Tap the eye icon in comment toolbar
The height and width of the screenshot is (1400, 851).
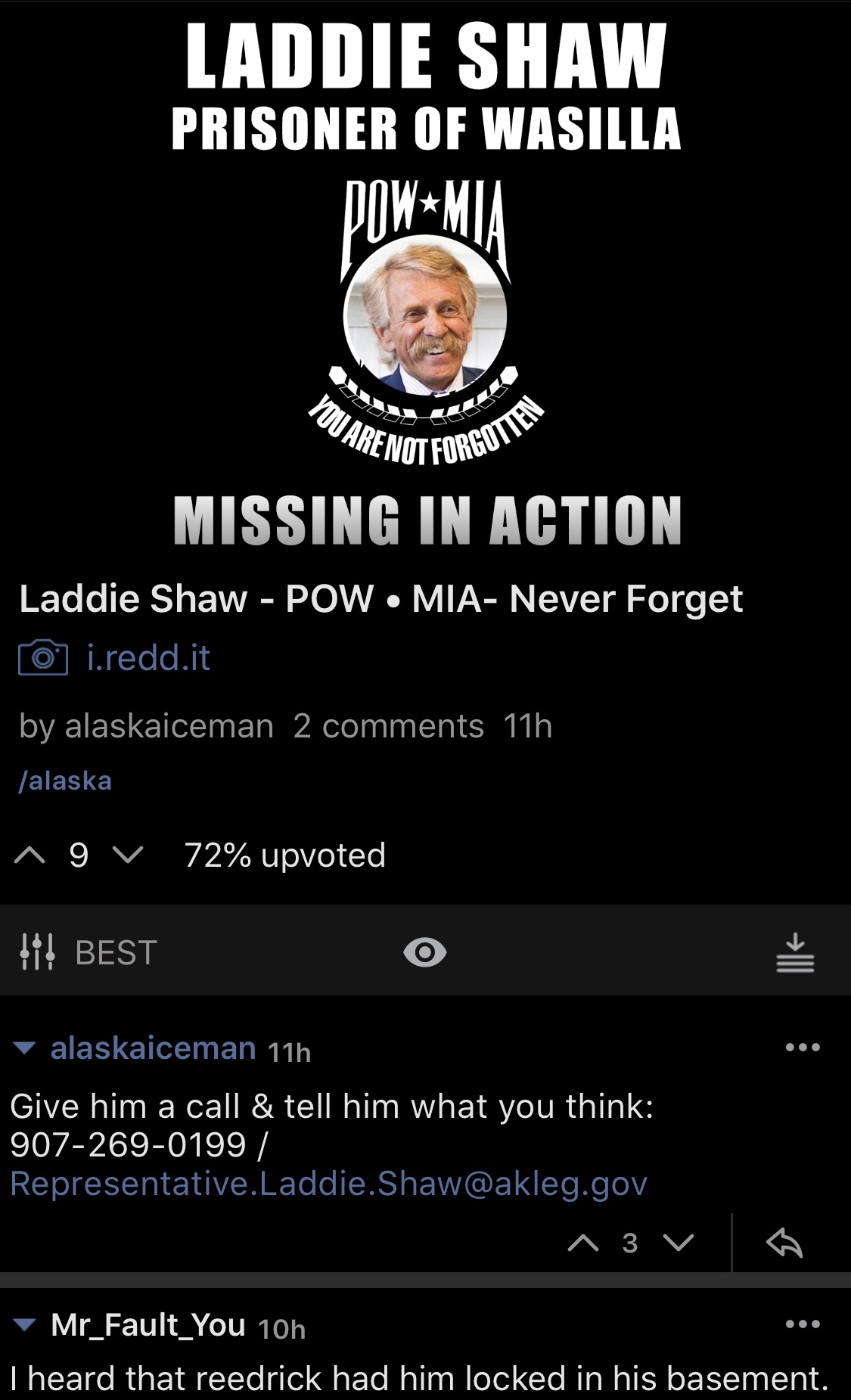tap(425, 952)
